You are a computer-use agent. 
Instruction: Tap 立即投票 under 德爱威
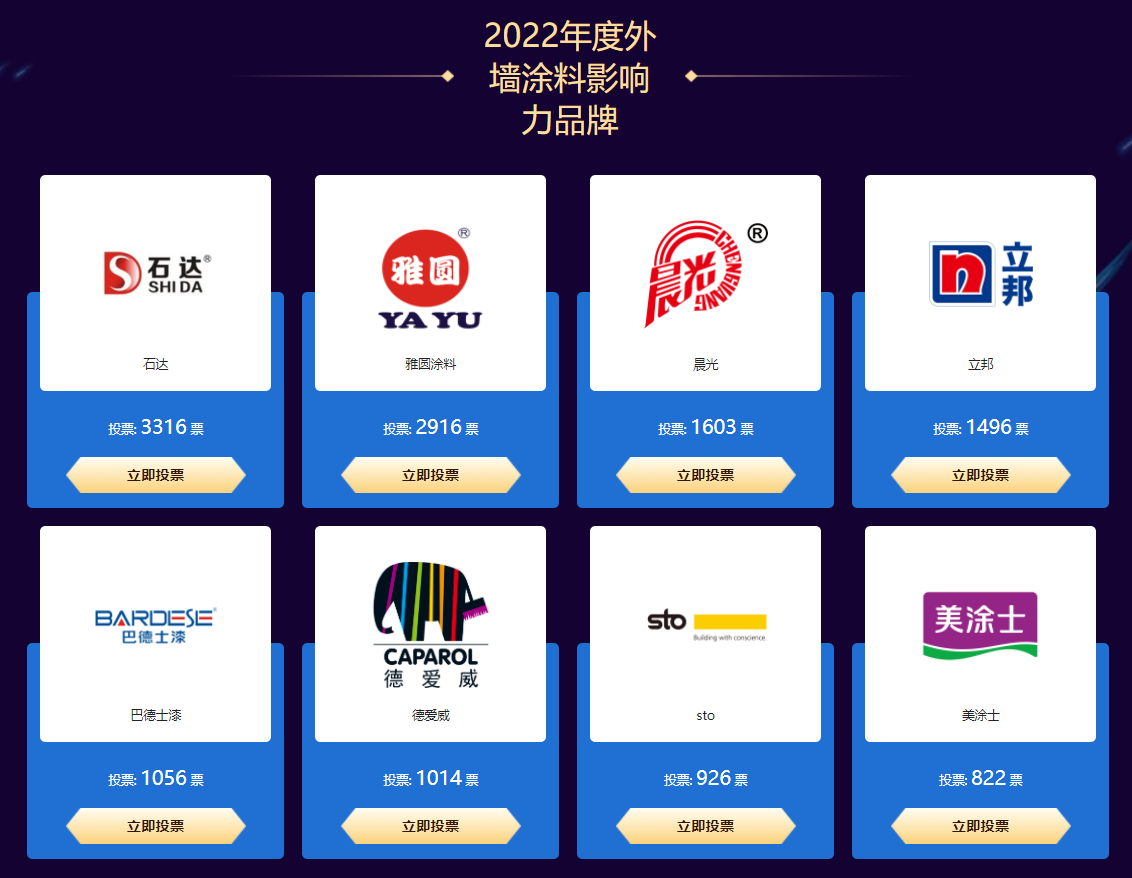coord(430,826)
